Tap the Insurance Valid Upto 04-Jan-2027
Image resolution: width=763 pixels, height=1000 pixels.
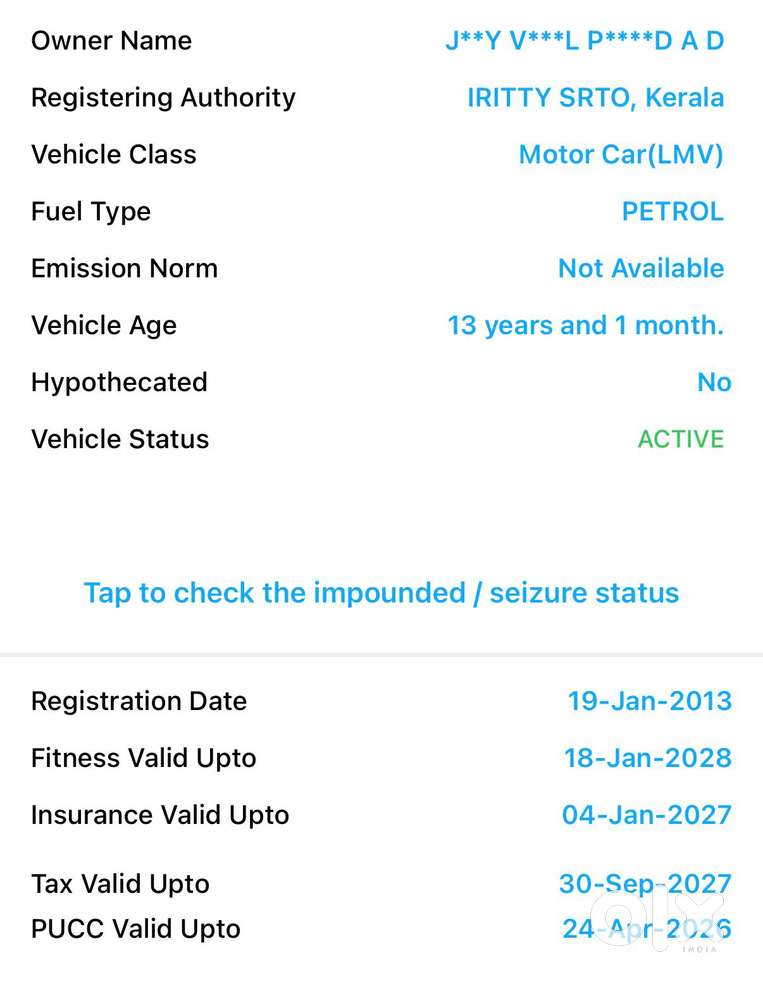646,815
